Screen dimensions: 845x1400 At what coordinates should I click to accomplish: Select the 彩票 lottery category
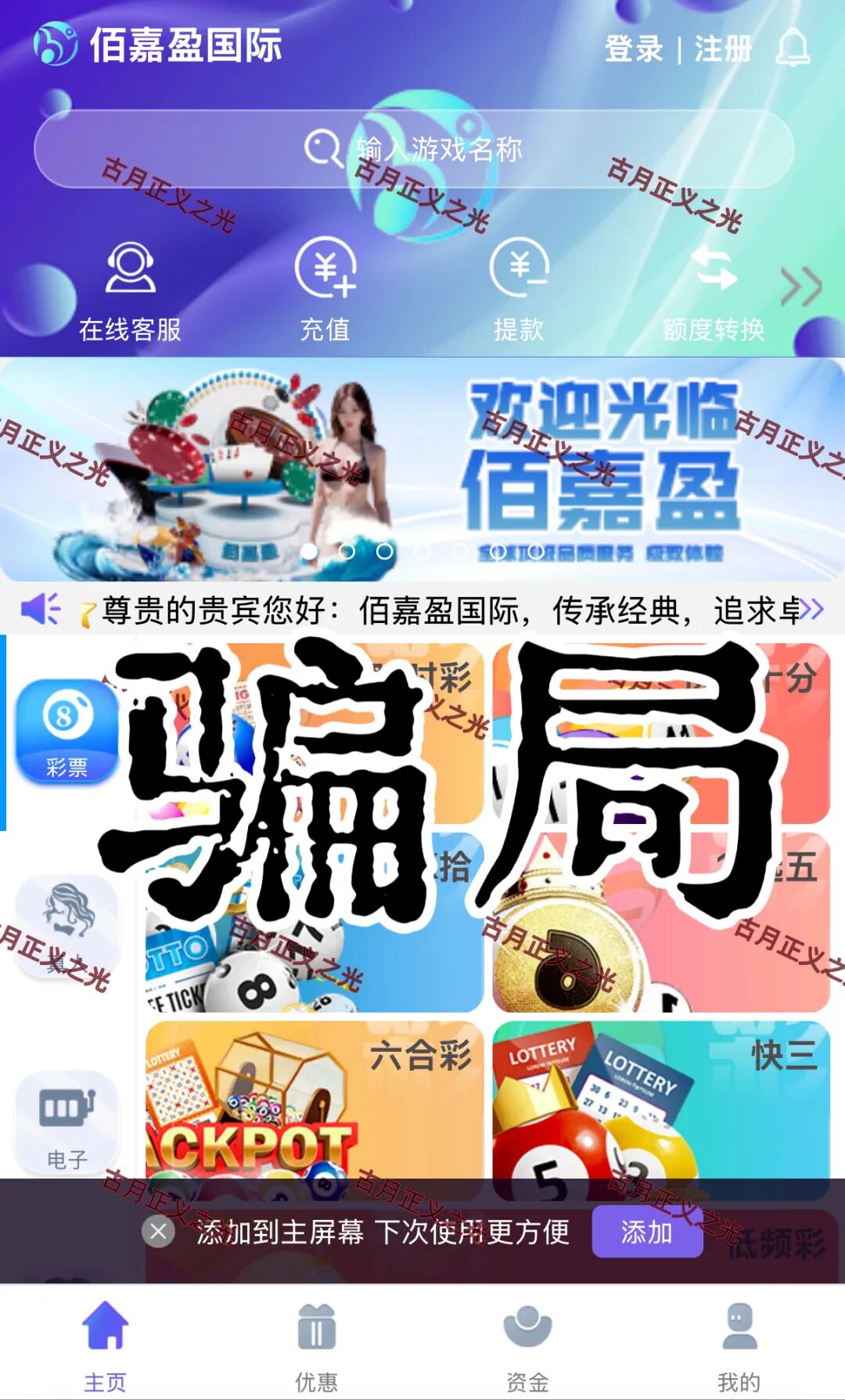(x=67, y=731)
